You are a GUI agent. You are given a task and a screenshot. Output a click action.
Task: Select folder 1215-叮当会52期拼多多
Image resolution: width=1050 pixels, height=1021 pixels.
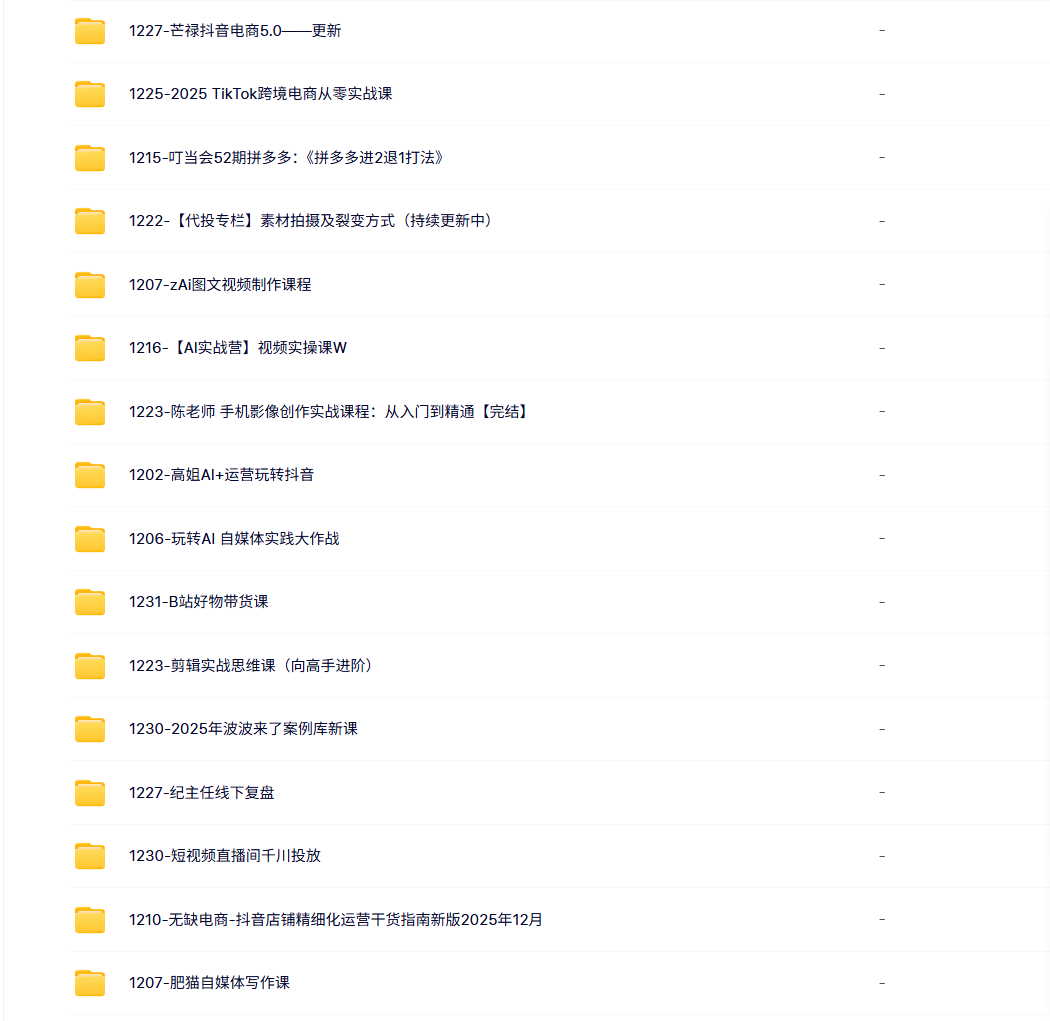pos(285,158)
